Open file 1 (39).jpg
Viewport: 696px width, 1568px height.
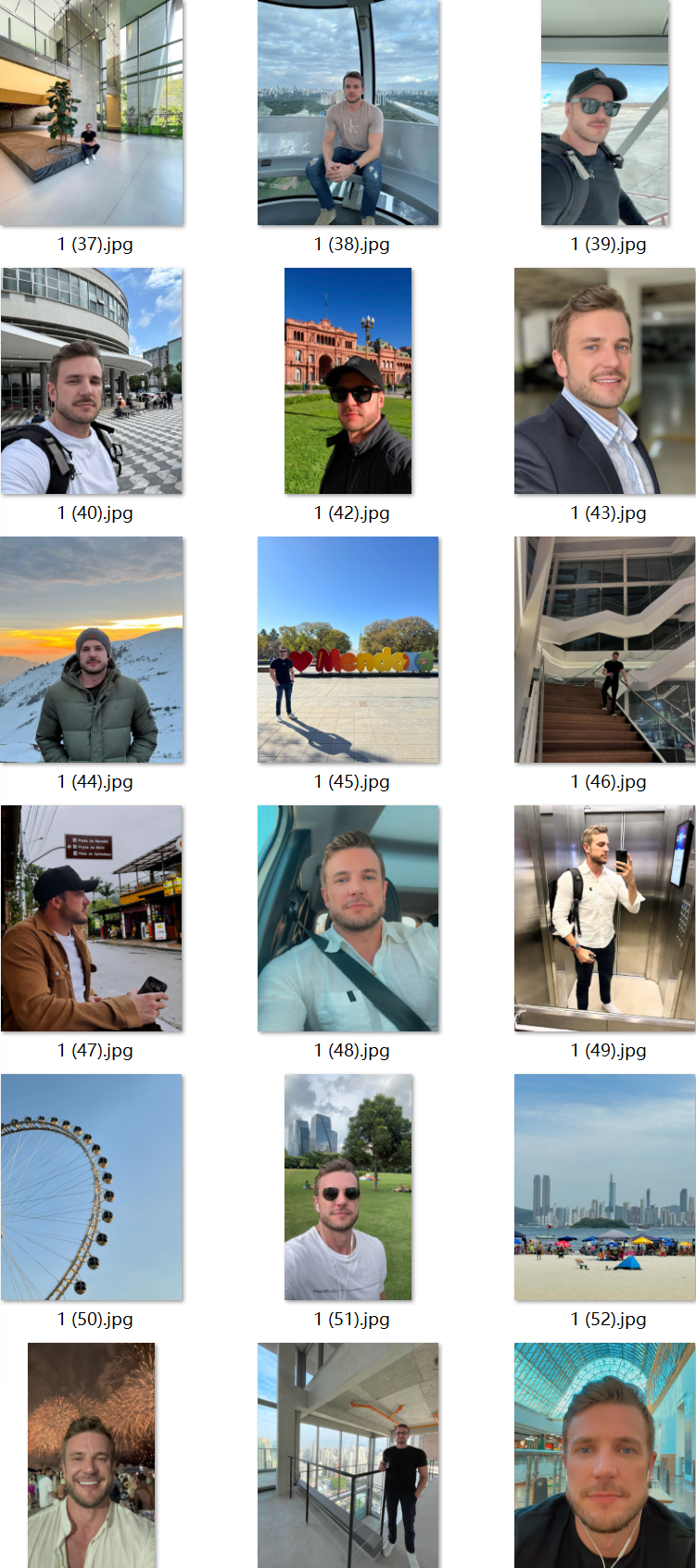point(605,113)
